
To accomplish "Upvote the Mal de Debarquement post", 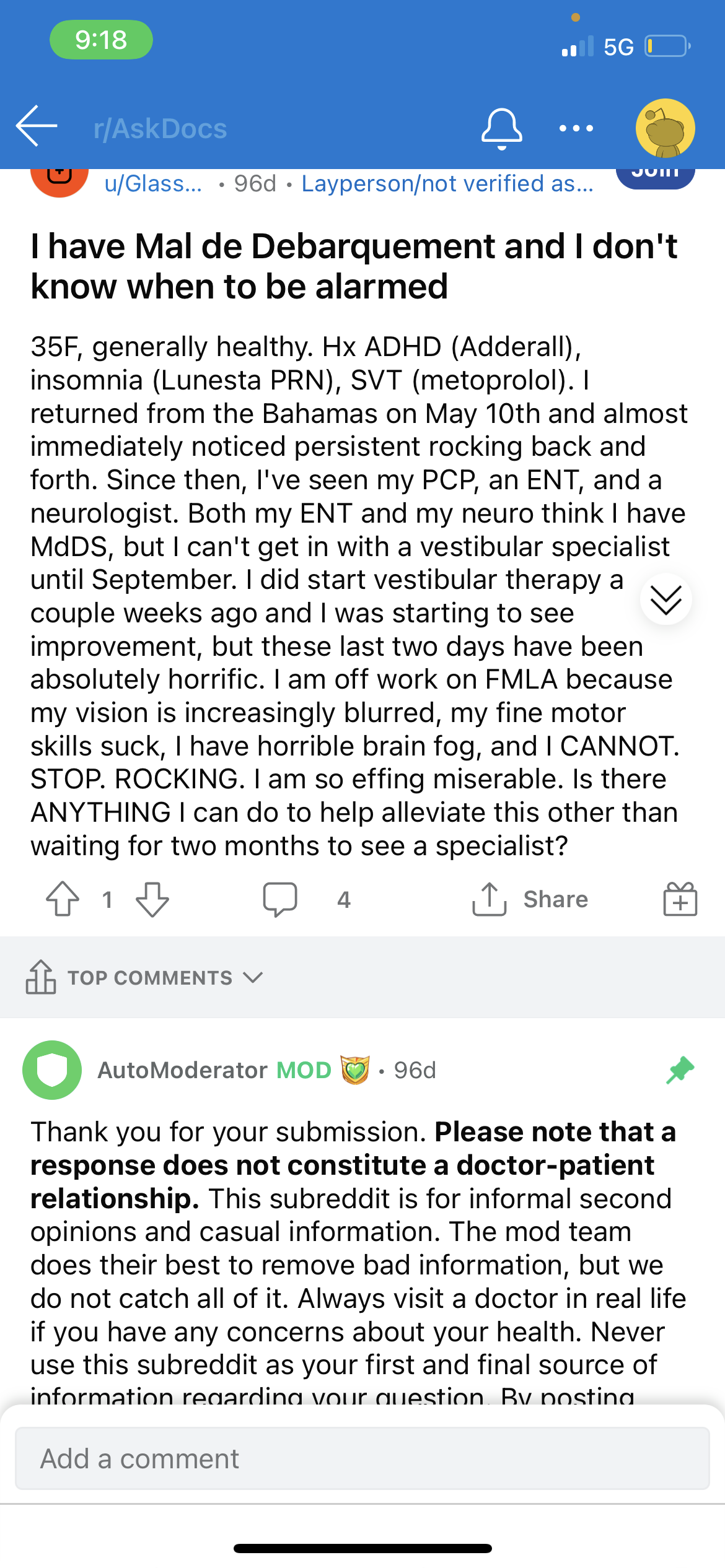I will click(63, 899).
